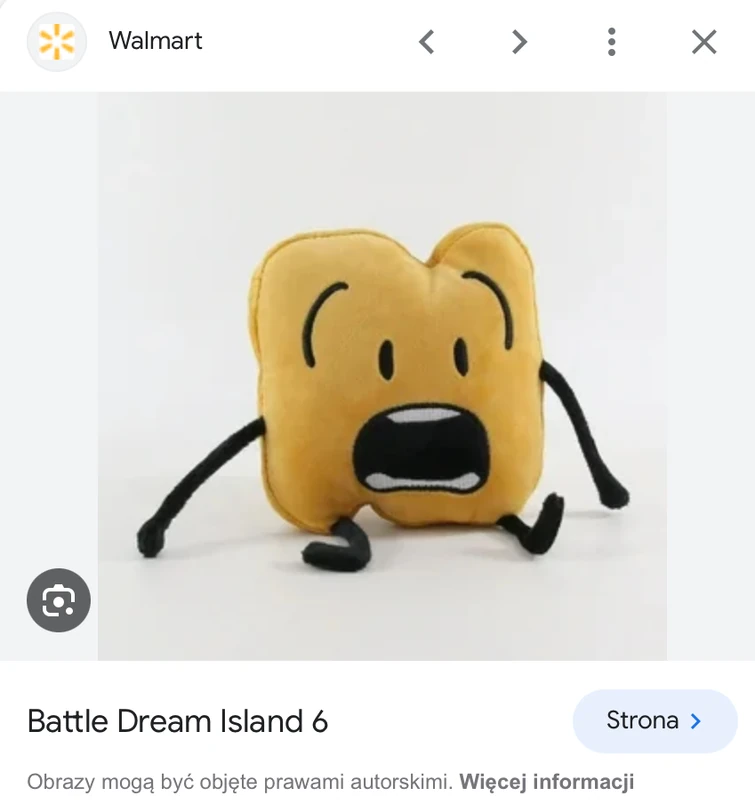The height and width of the screenshot is (812, 755).
Task: Go to the previous image result
Action: click(427, 42)
